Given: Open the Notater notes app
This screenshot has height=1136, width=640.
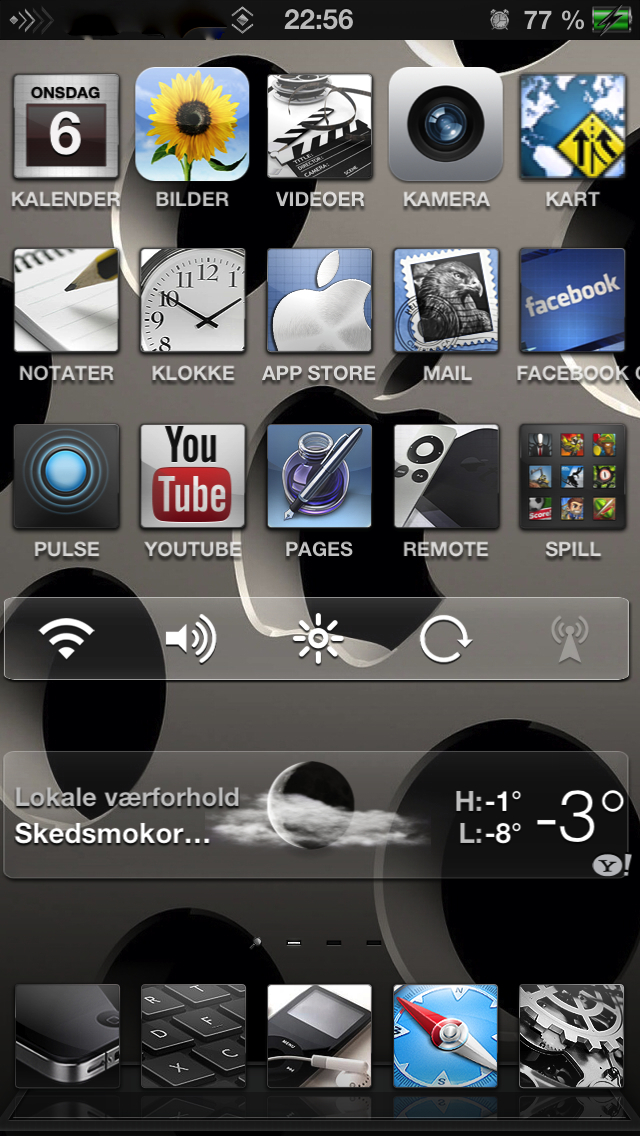Looking at the screenshot, I should pos(66,301).
